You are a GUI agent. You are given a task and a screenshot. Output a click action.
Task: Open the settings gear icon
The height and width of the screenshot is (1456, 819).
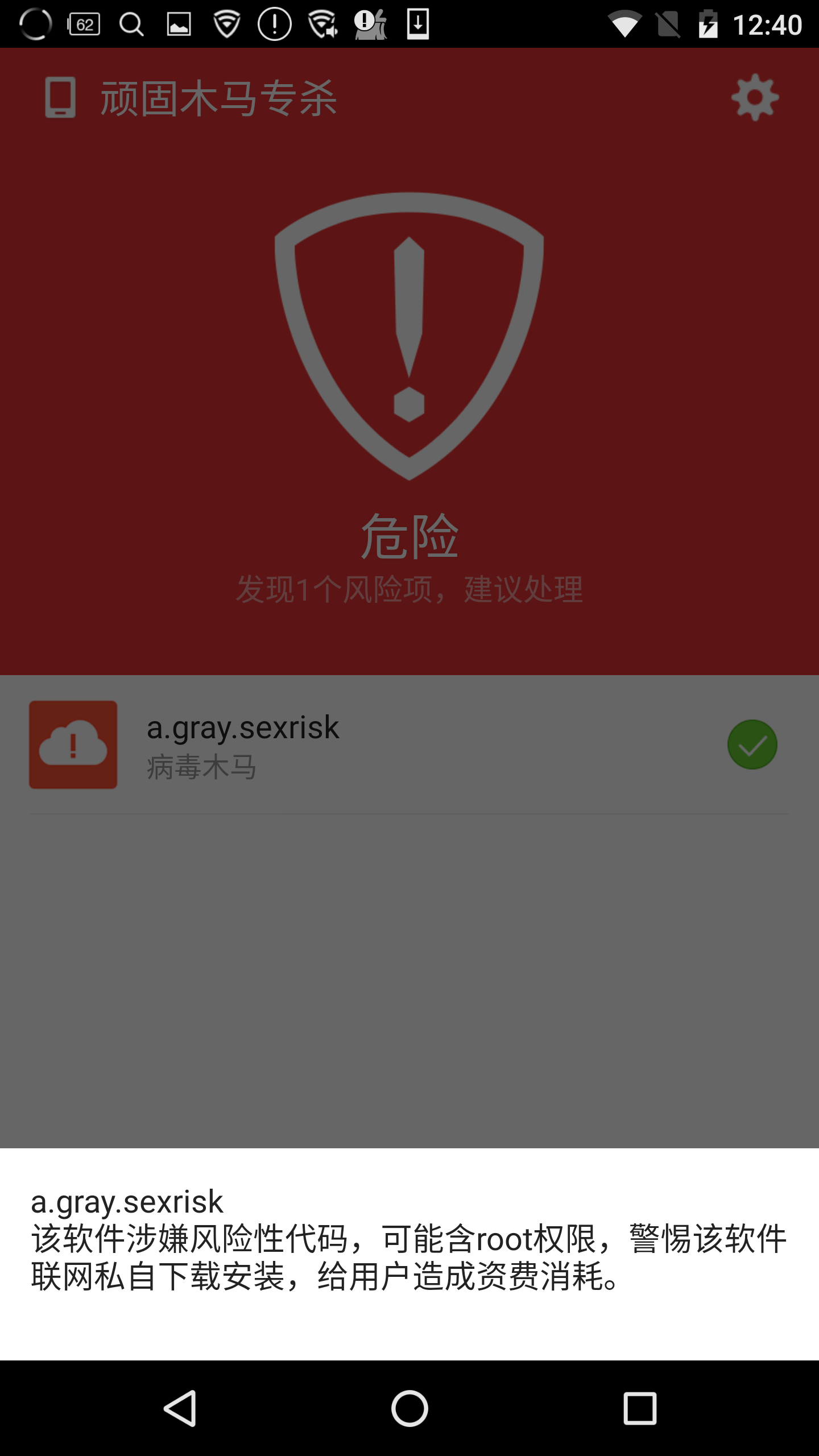point(754,97)
